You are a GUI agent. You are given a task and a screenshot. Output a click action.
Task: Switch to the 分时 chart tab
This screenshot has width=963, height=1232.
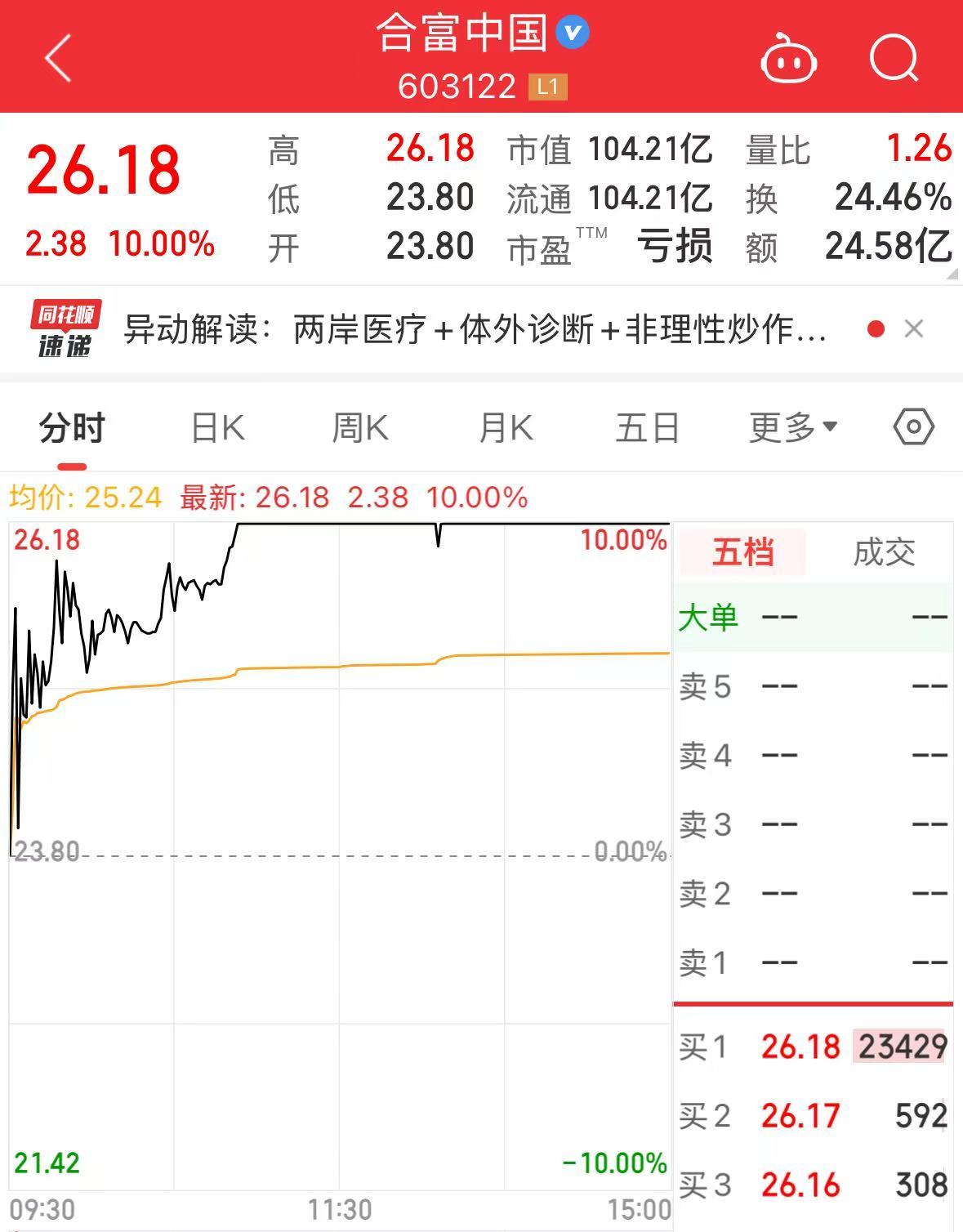pos(72,427)
